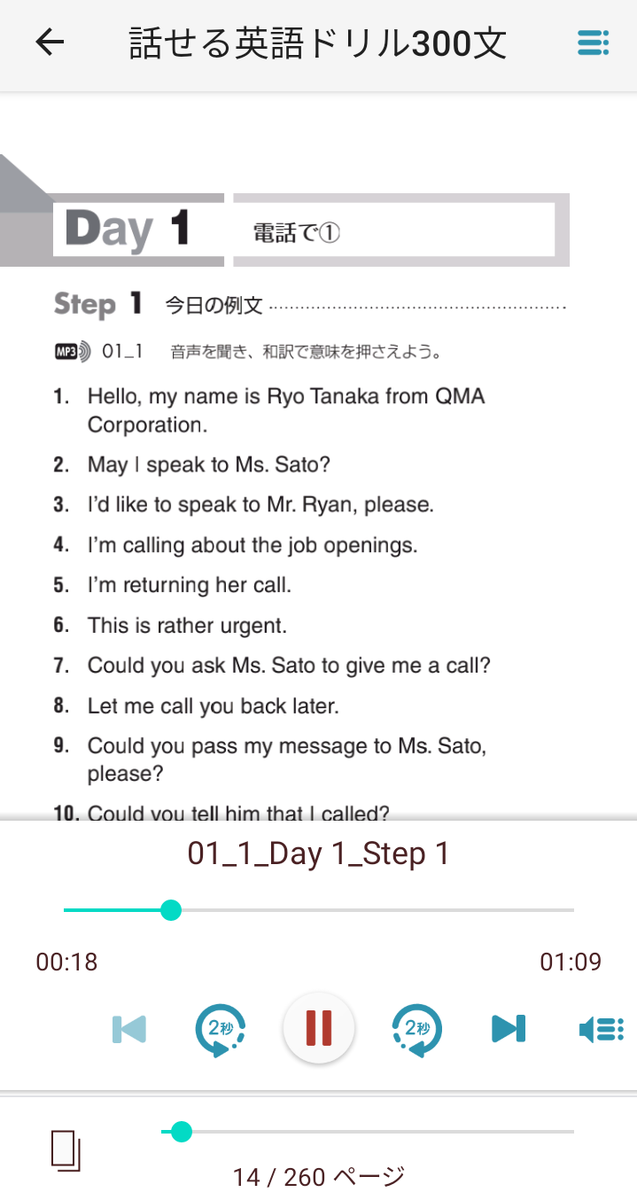Viewport: 637px width, 1200px height.
Task: Skip to the previous track
Action: [129, 1028]
